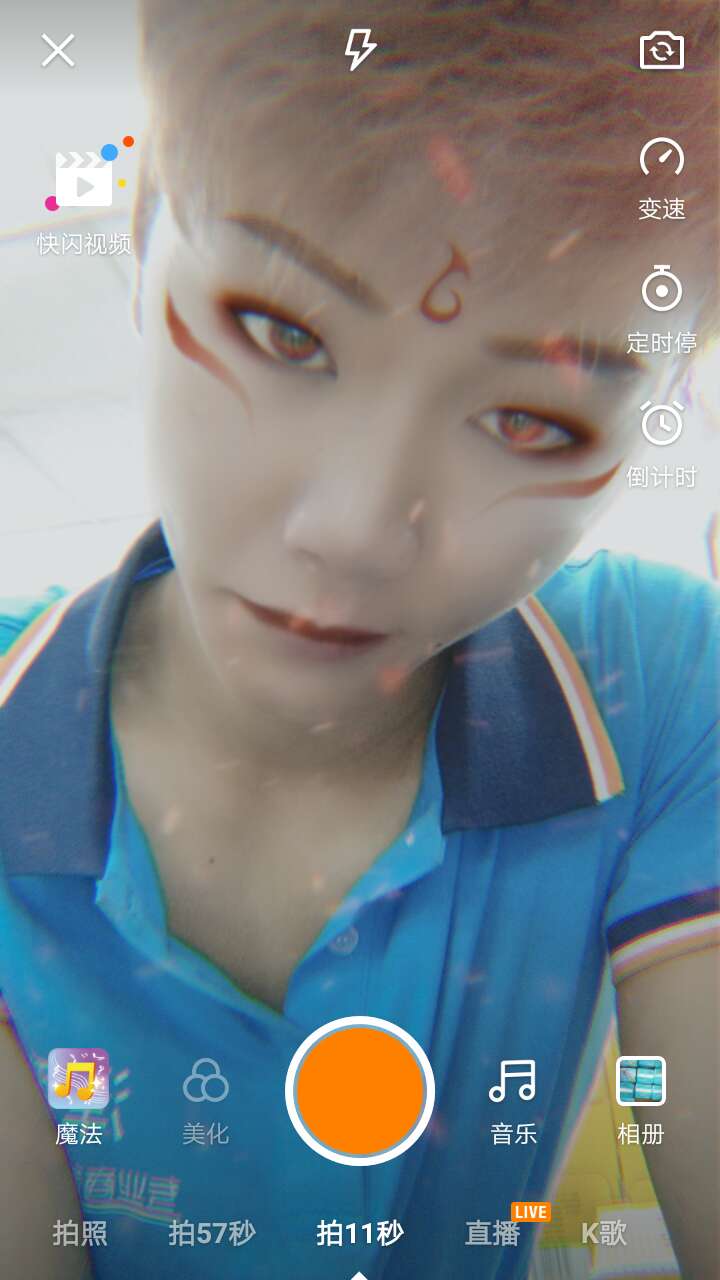Switch to 拍照 photo mode
Image resolution: width=720 pixels, height=1280 pixels.
80,1233
